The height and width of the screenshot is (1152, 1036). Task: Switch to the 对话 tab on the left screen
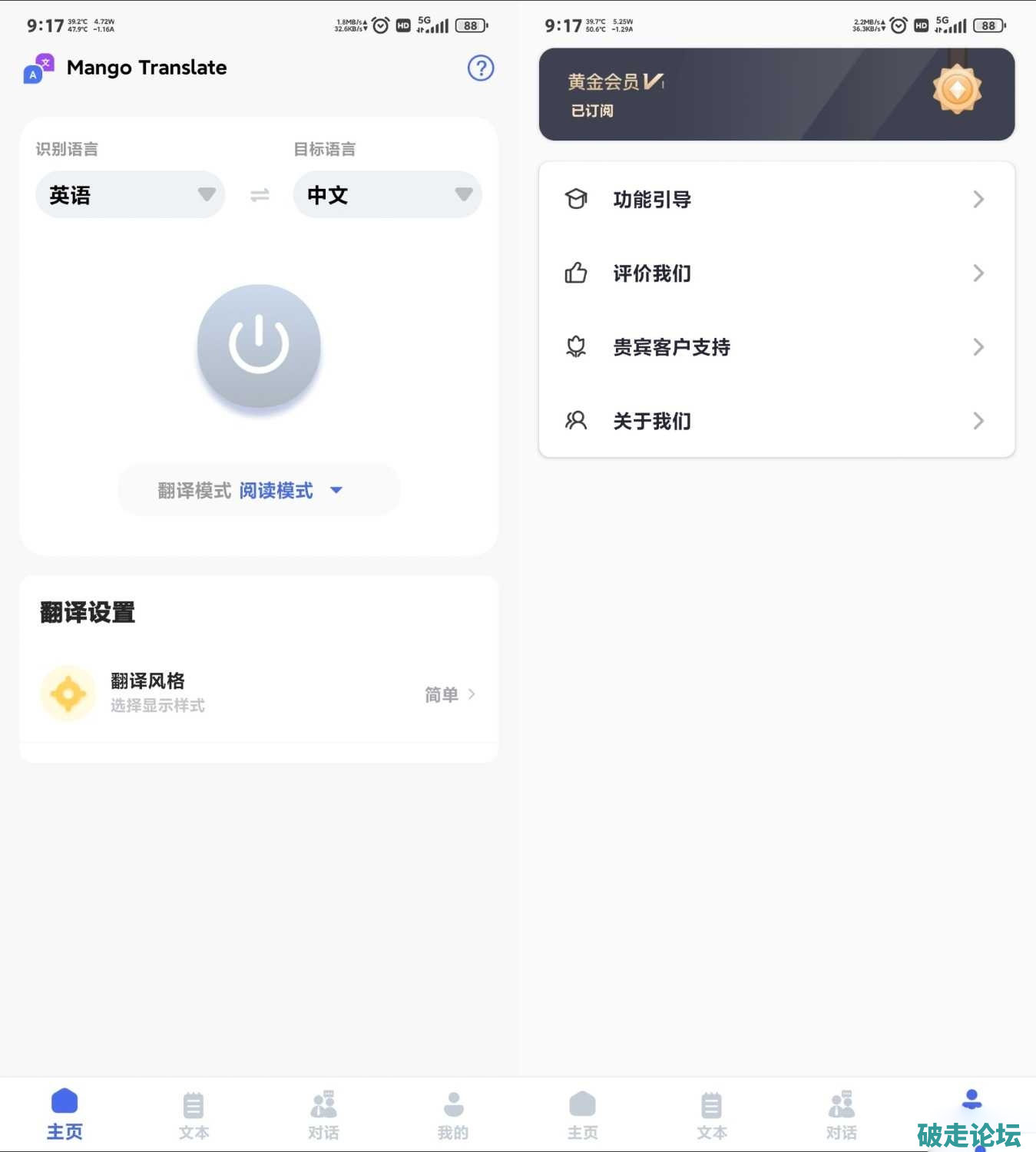(x=323, y=1115)
